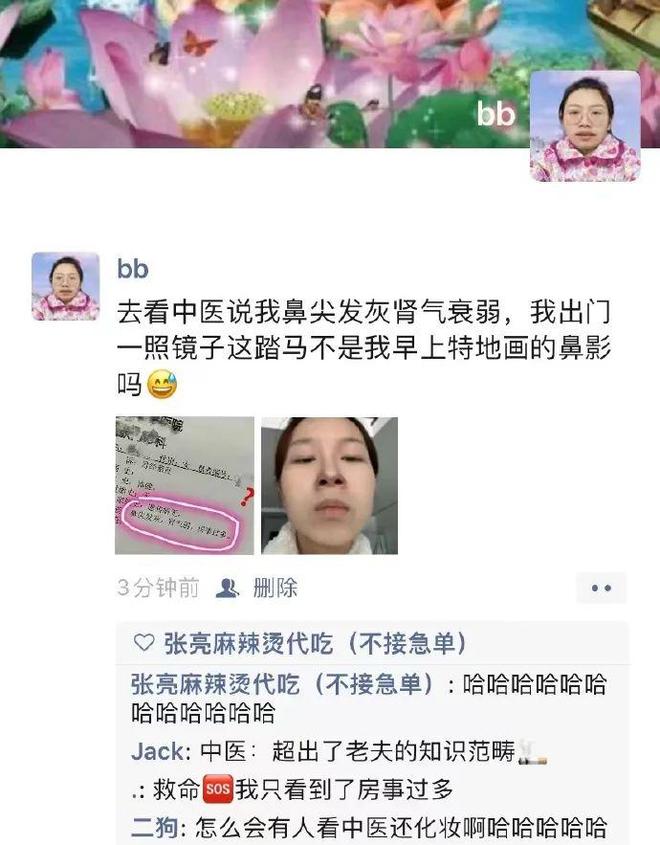Image resolution: width=660 pixels, height=845 pixels.
Task: Open bb's large profile avatar on cover
Action: (585, 126)
